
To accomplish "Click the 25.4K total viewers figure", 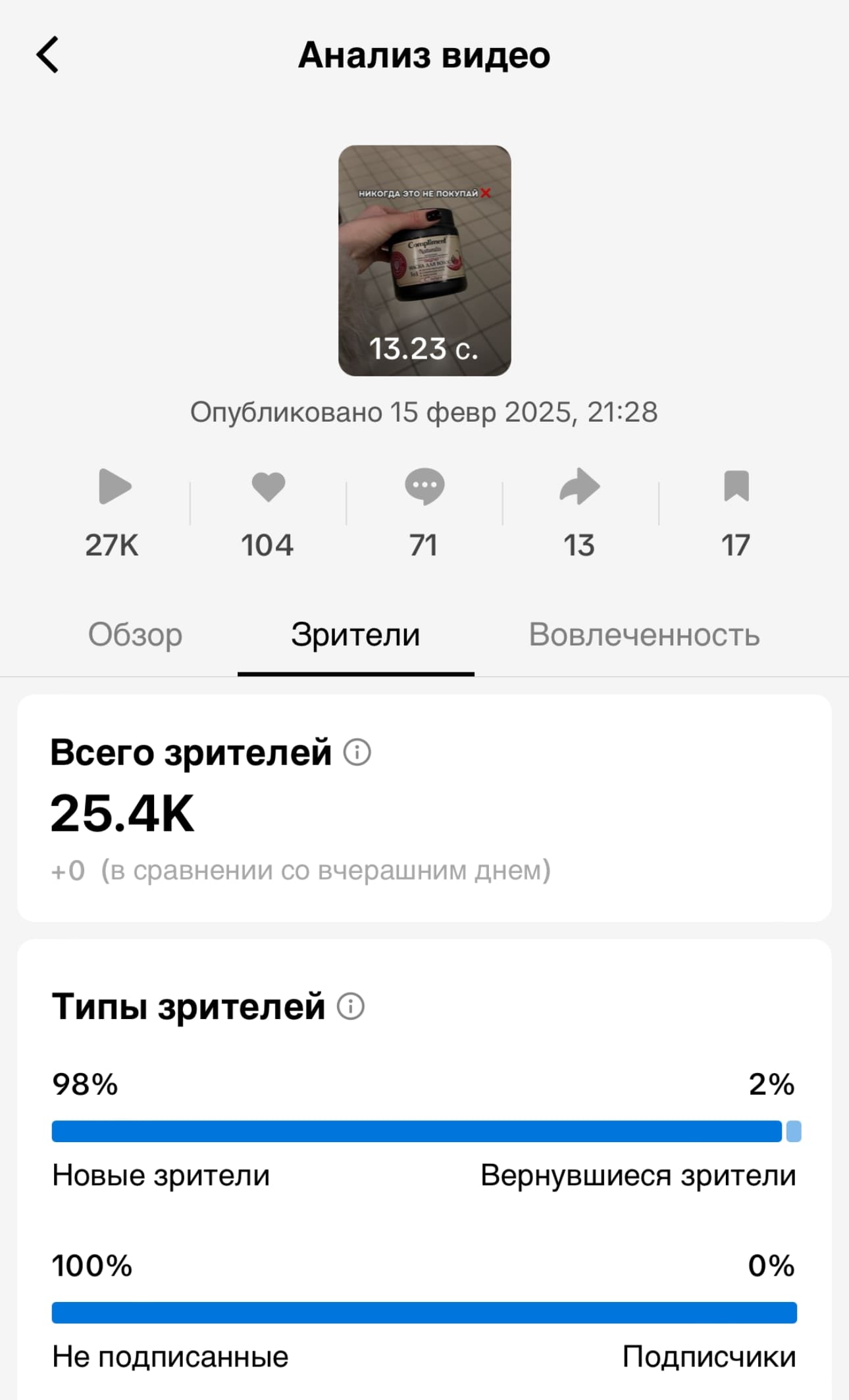I will pos(122,814).
